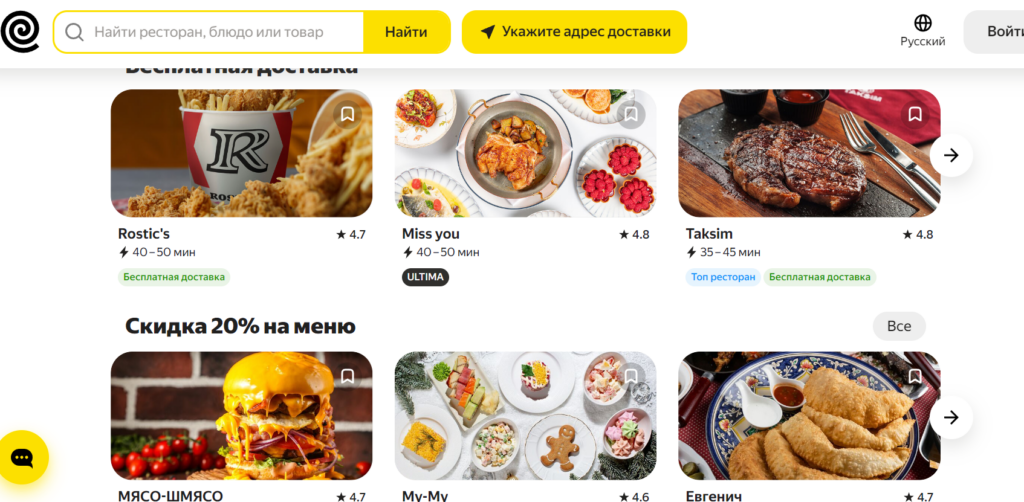Bookmark the МЯСО-ШМЯСО restaurant

[x=347, y=376]
